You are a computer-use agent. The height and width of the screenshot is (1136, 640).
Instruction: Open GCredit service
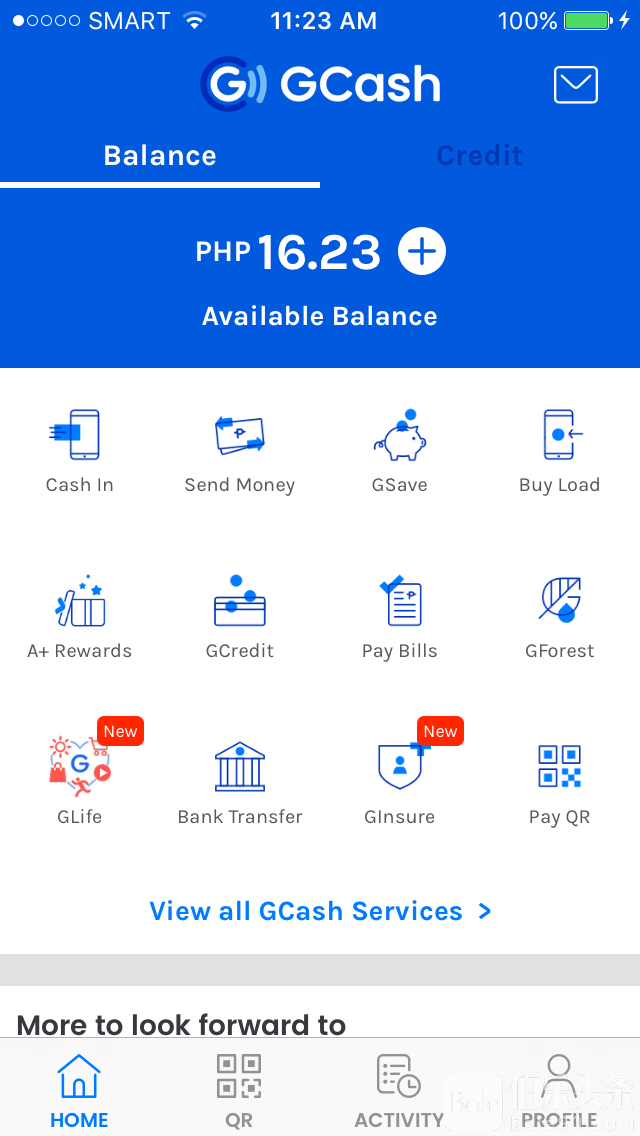[x=240, y=617]
